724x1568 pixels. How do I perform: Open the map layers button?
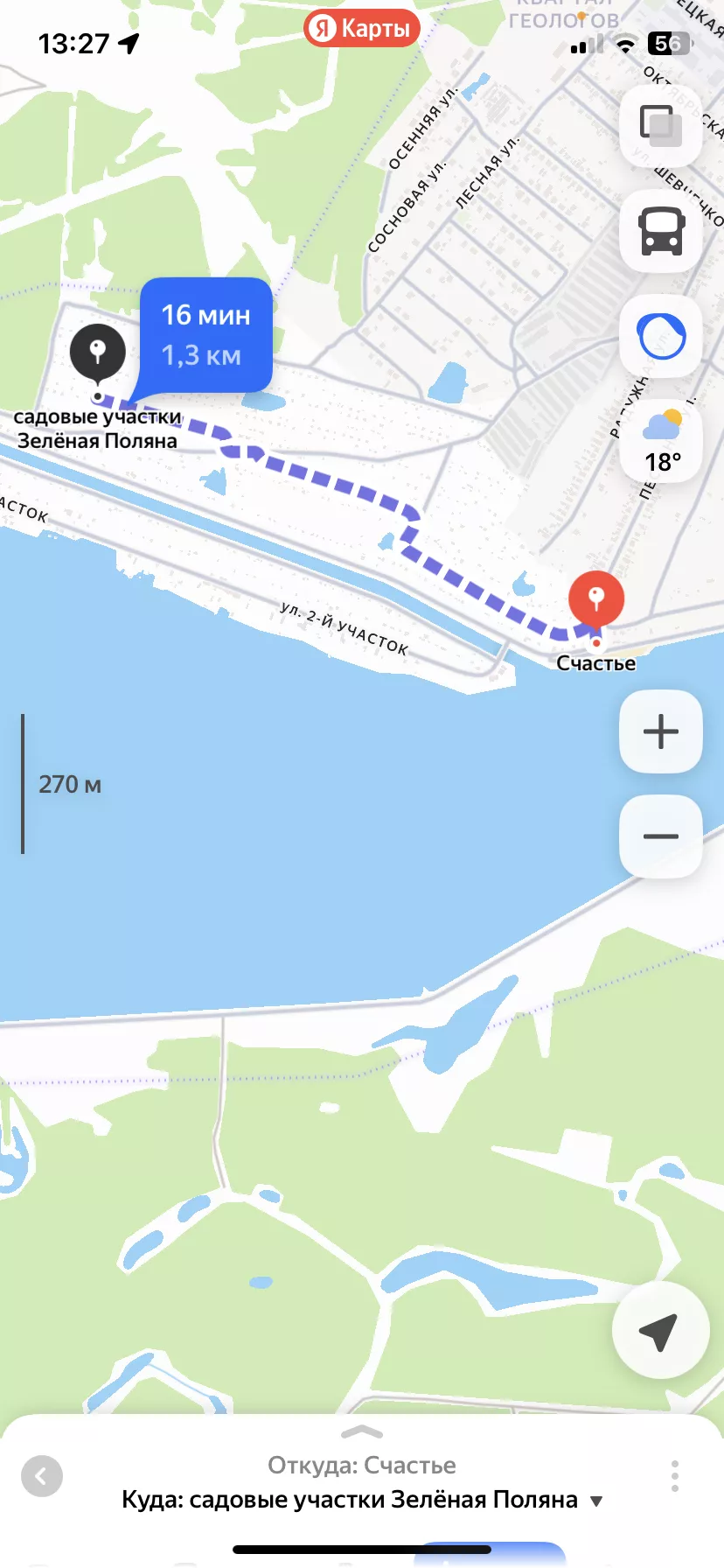point(661,125)
